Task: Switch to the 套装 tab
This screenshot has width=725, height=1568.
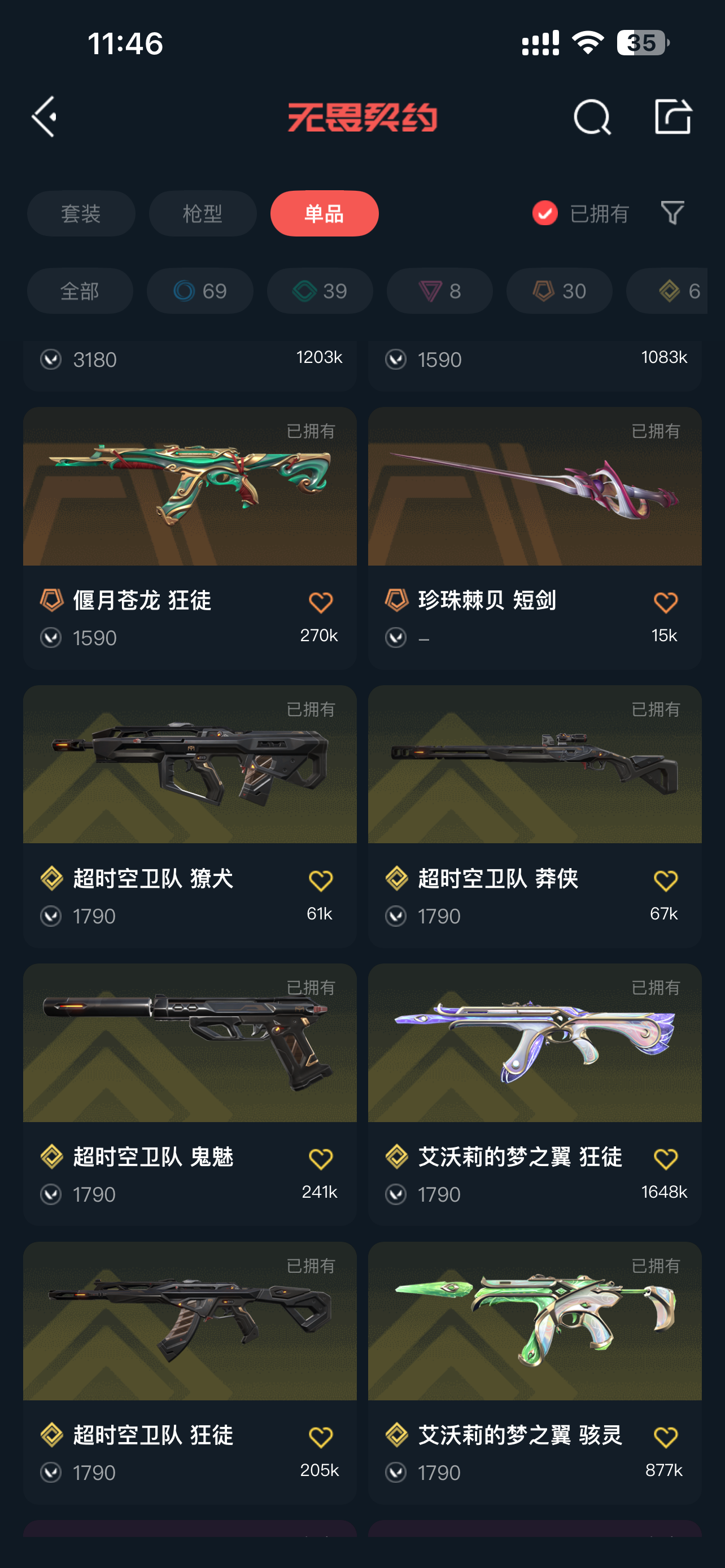Action: coord(81,214)
